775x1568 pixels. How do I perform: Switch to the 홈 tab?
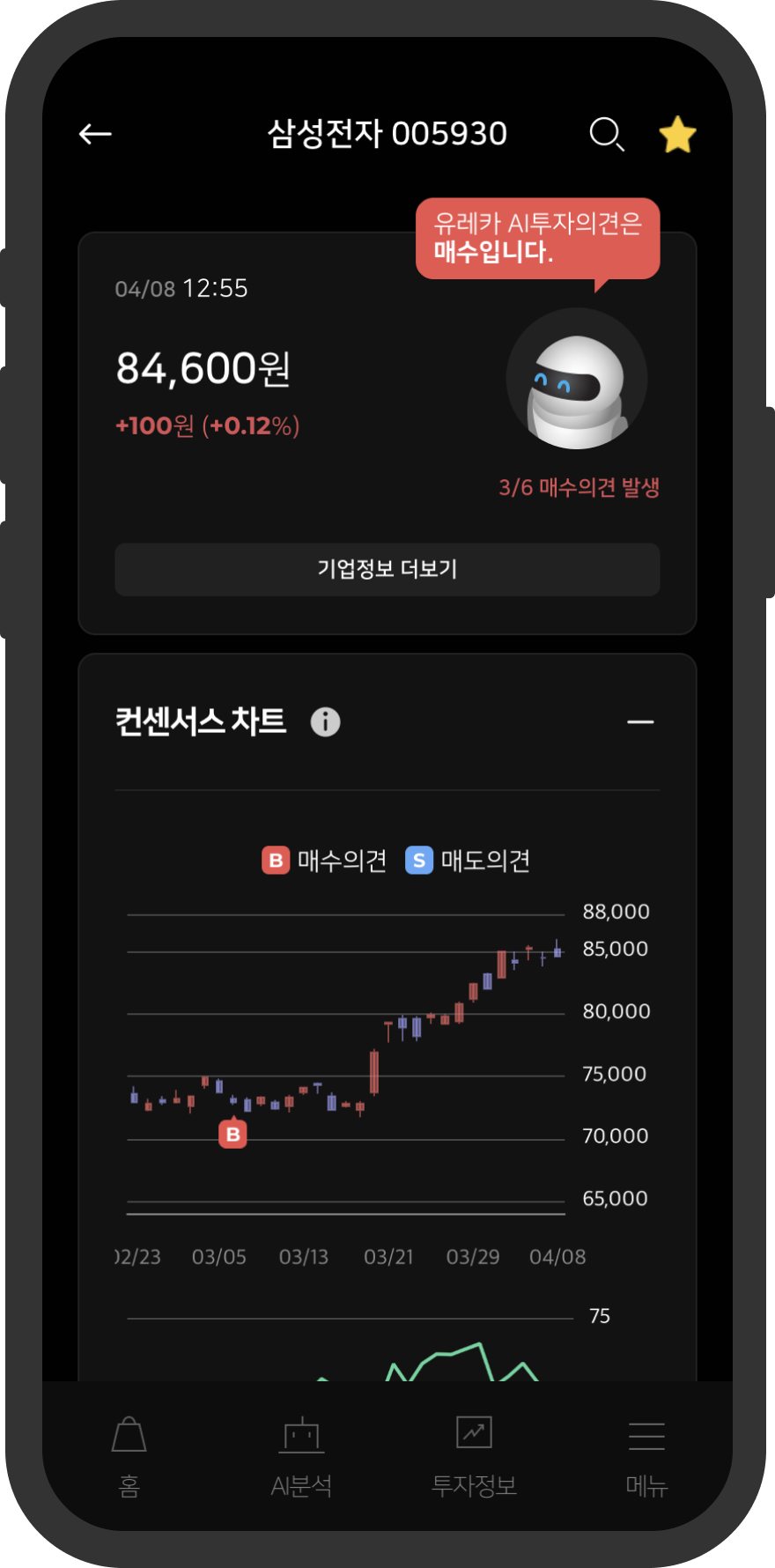pos(129,1455)
